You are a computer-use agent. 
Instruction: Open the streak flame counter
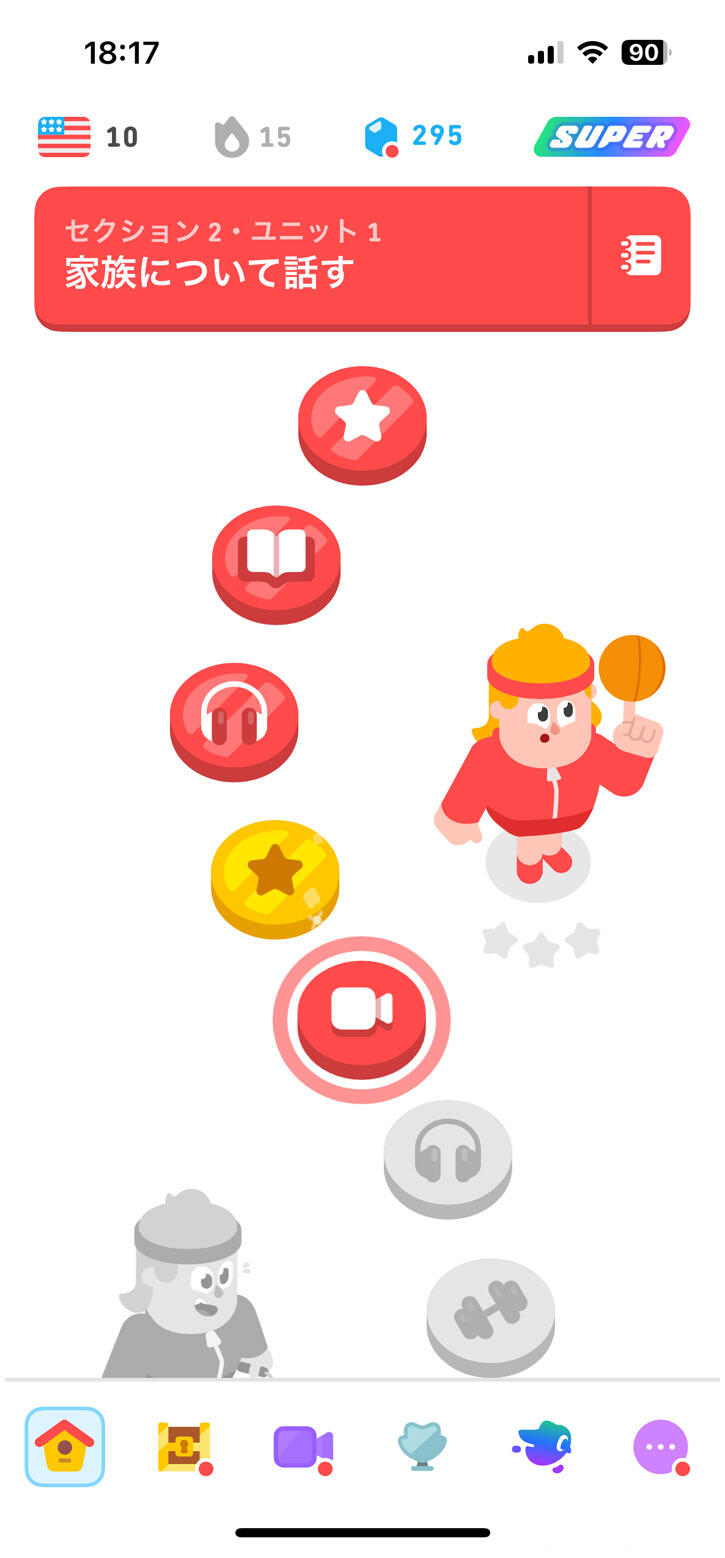252,137
